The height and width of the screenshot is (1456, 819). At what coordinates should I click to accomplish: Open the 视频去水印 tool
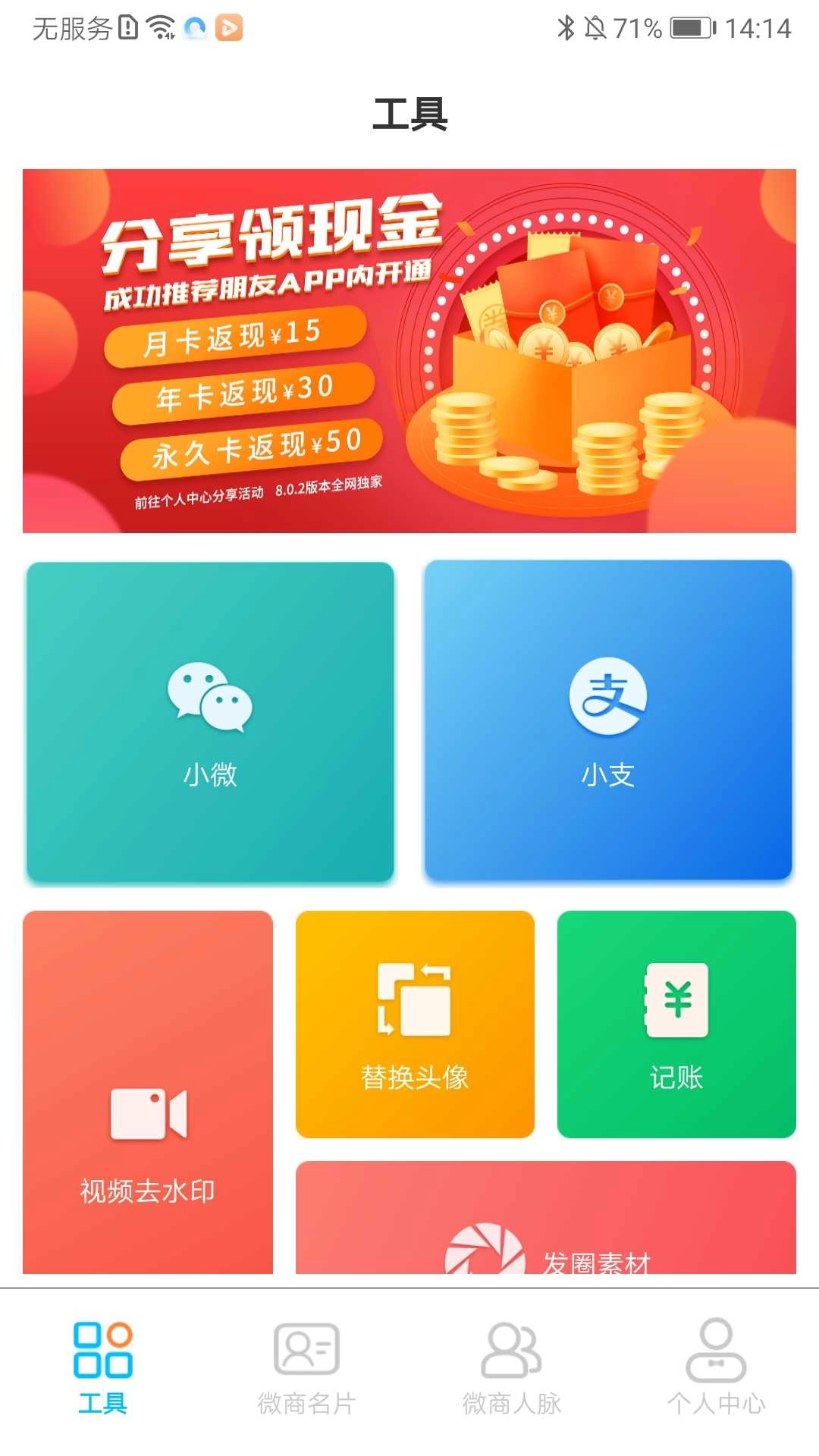pyautogui.click(x=148, y=1092)
